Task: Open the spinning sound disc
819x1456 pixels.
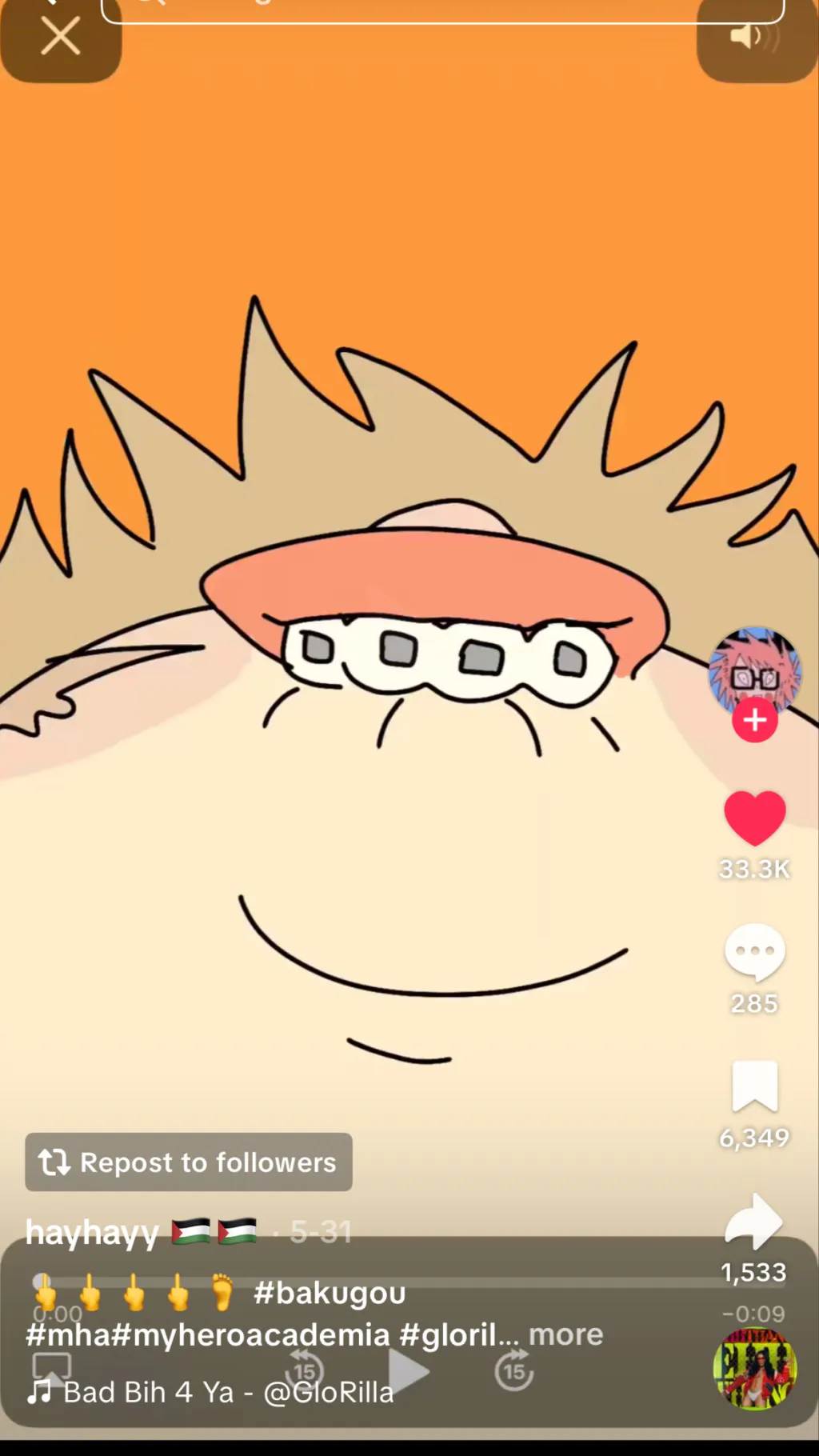Action: pyautogui.click(x=754, y=1369)
